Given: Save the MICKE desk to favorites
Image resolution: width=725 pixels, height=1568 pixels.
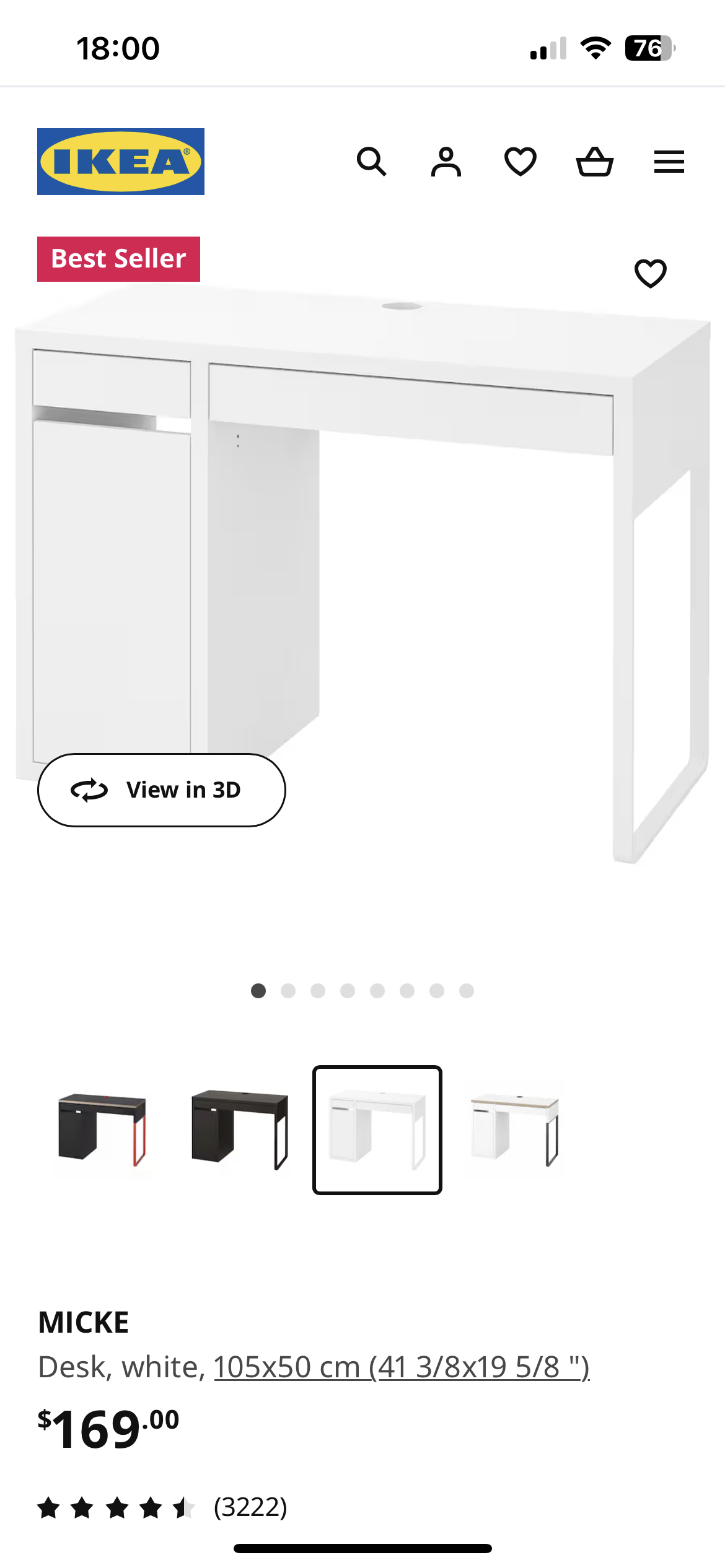Looking at the screenshot, I should (651, 273).
